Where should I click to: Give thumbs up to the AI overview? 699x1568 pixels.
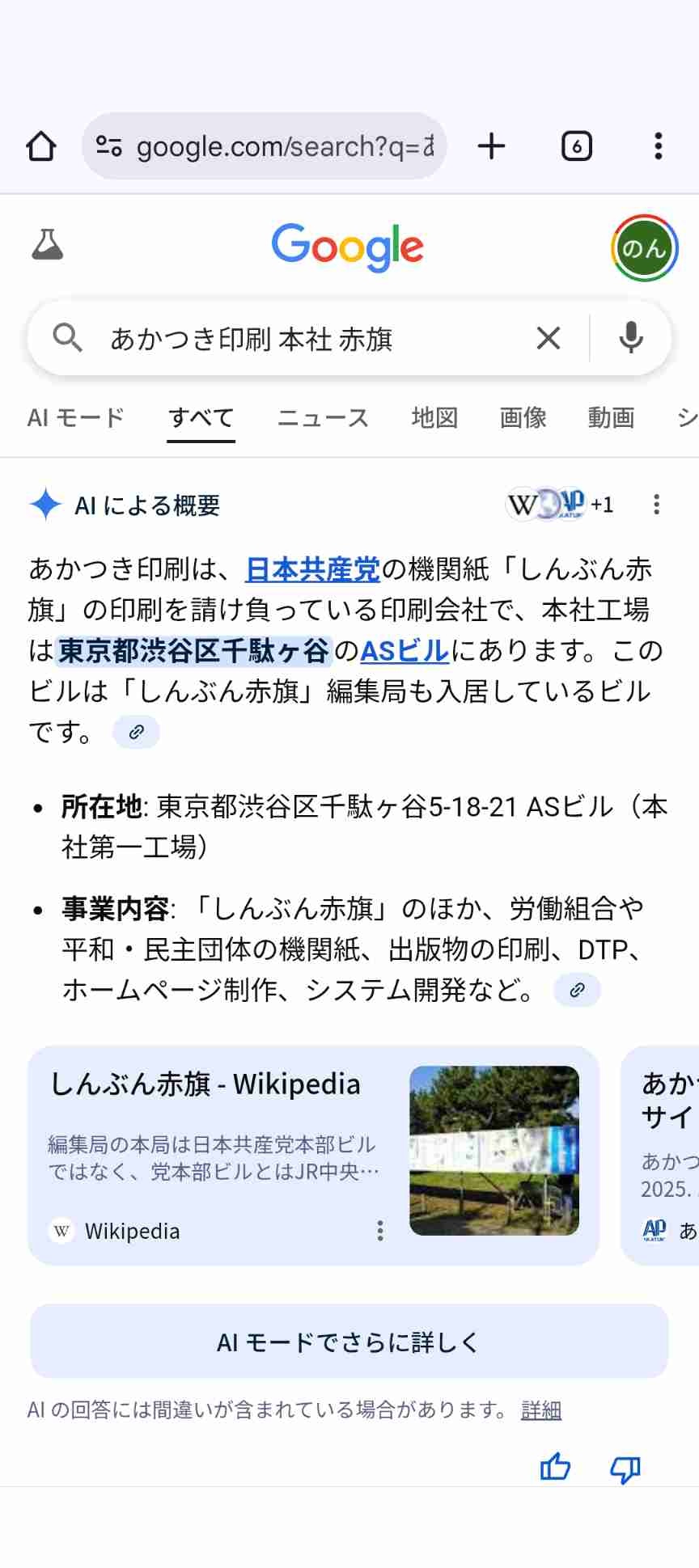pyautogui.click(x=555, y=1467)
